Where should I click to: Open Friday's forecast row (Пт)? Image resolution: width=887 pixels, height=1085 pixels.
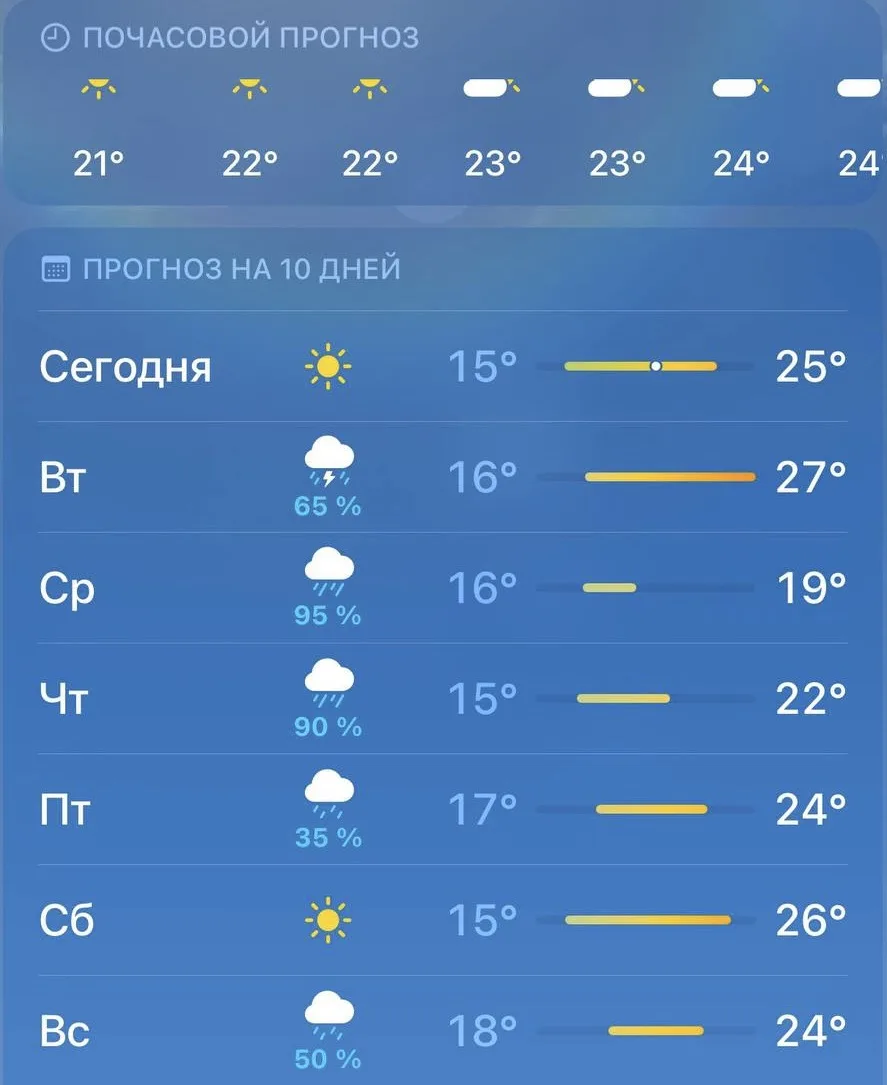[443, 809]
